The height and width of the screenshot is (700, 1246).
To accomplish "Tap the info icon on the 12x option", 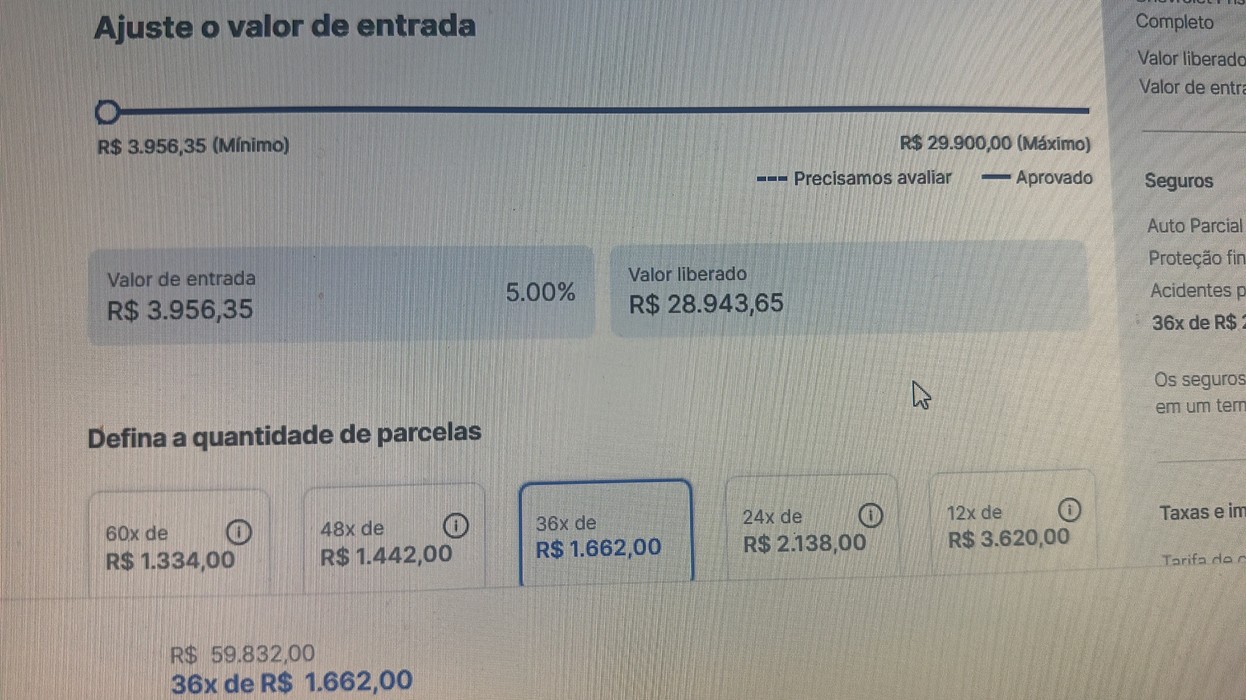I will point(1069,510).
